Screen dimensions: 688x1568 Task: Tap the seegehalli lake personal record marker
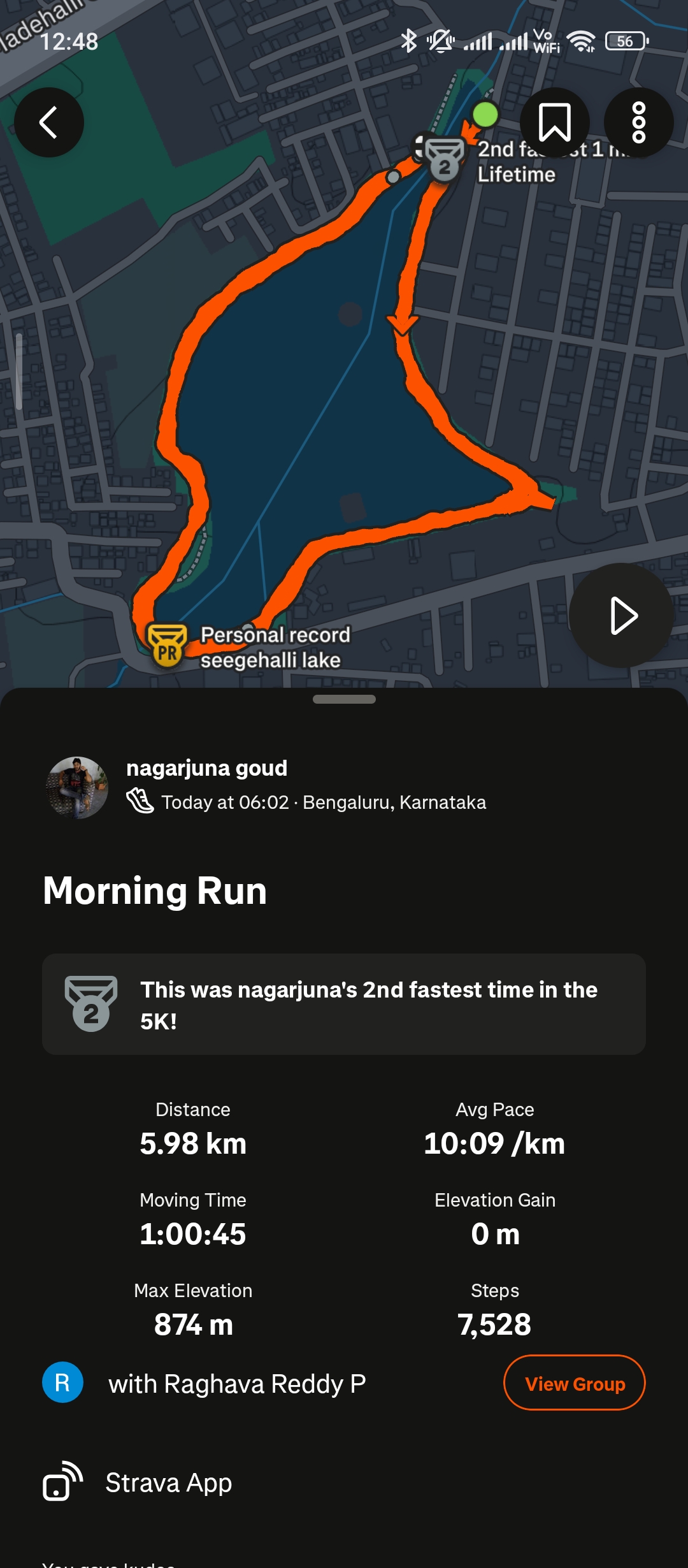coord(168,646)
